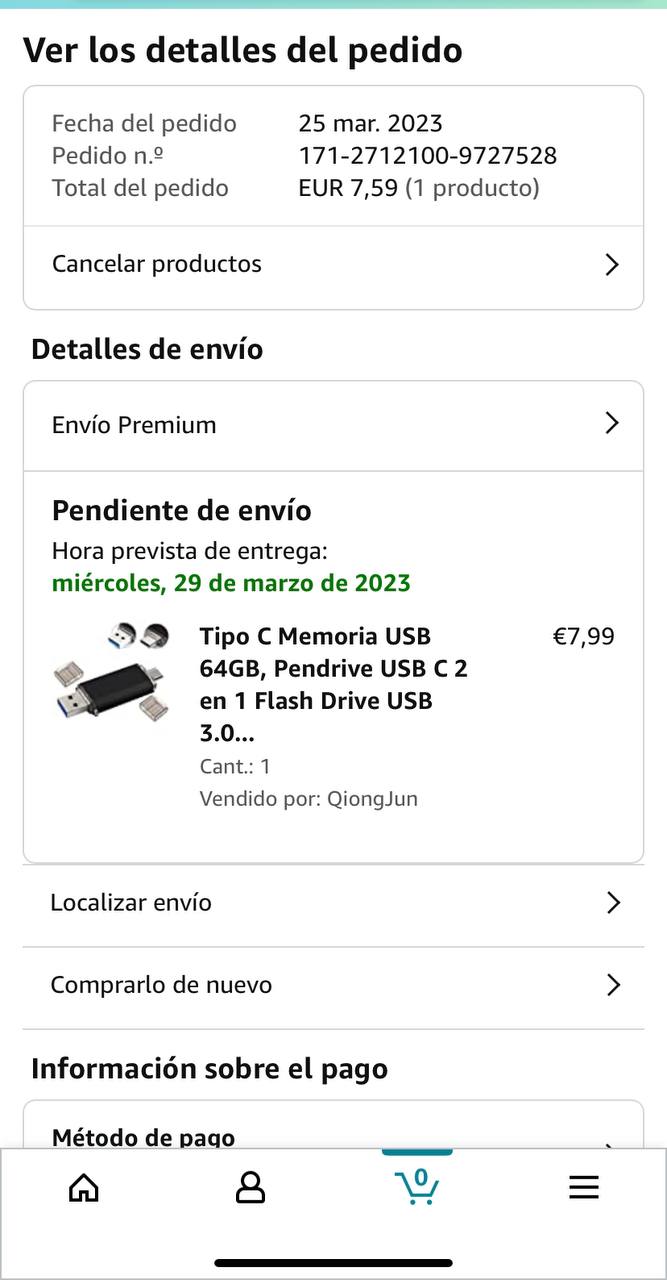This screenshot has width=667, height=1280.
Task: Open the hamburger menu tab
Action: 584,1187
